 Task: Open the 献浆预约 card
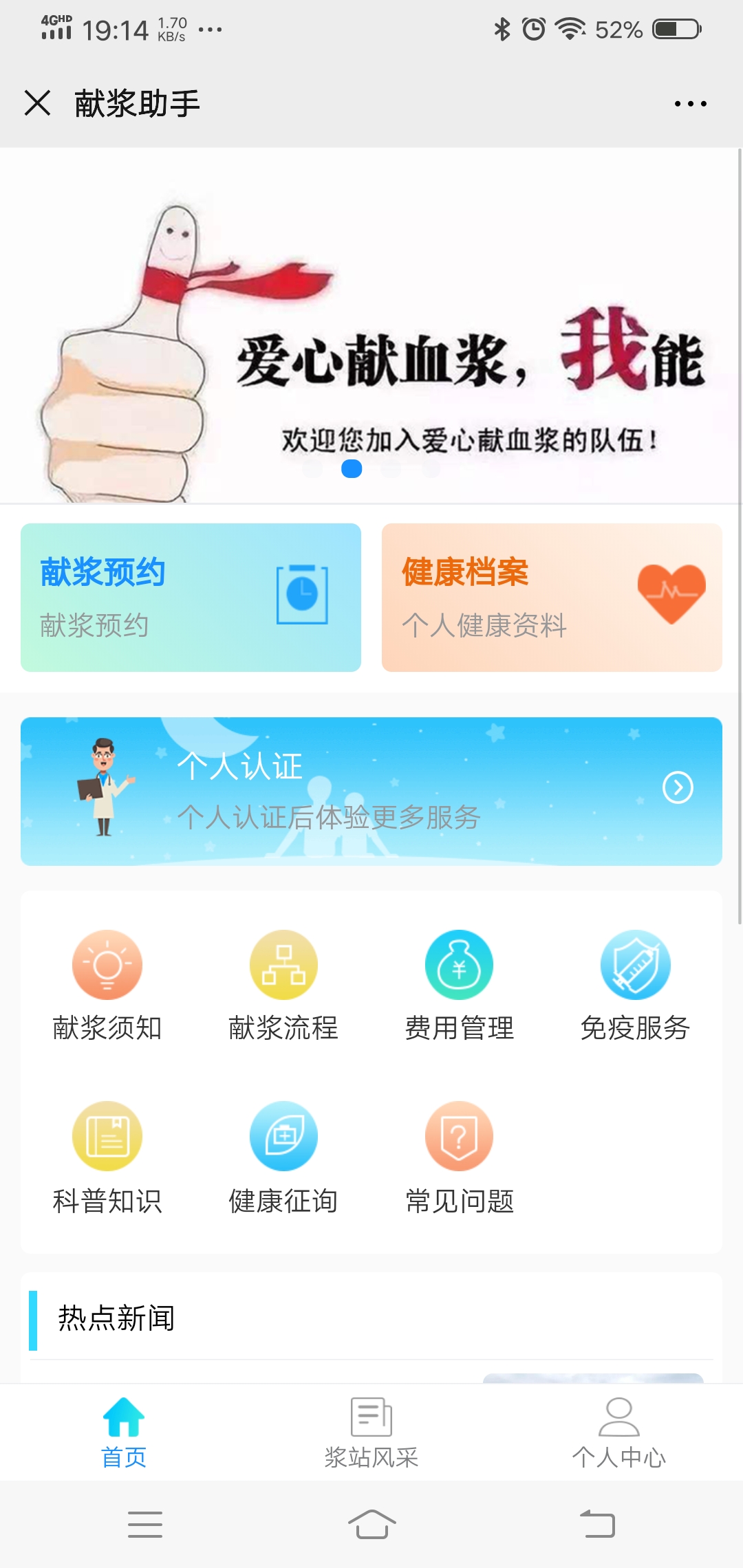(x=191, y=598)
